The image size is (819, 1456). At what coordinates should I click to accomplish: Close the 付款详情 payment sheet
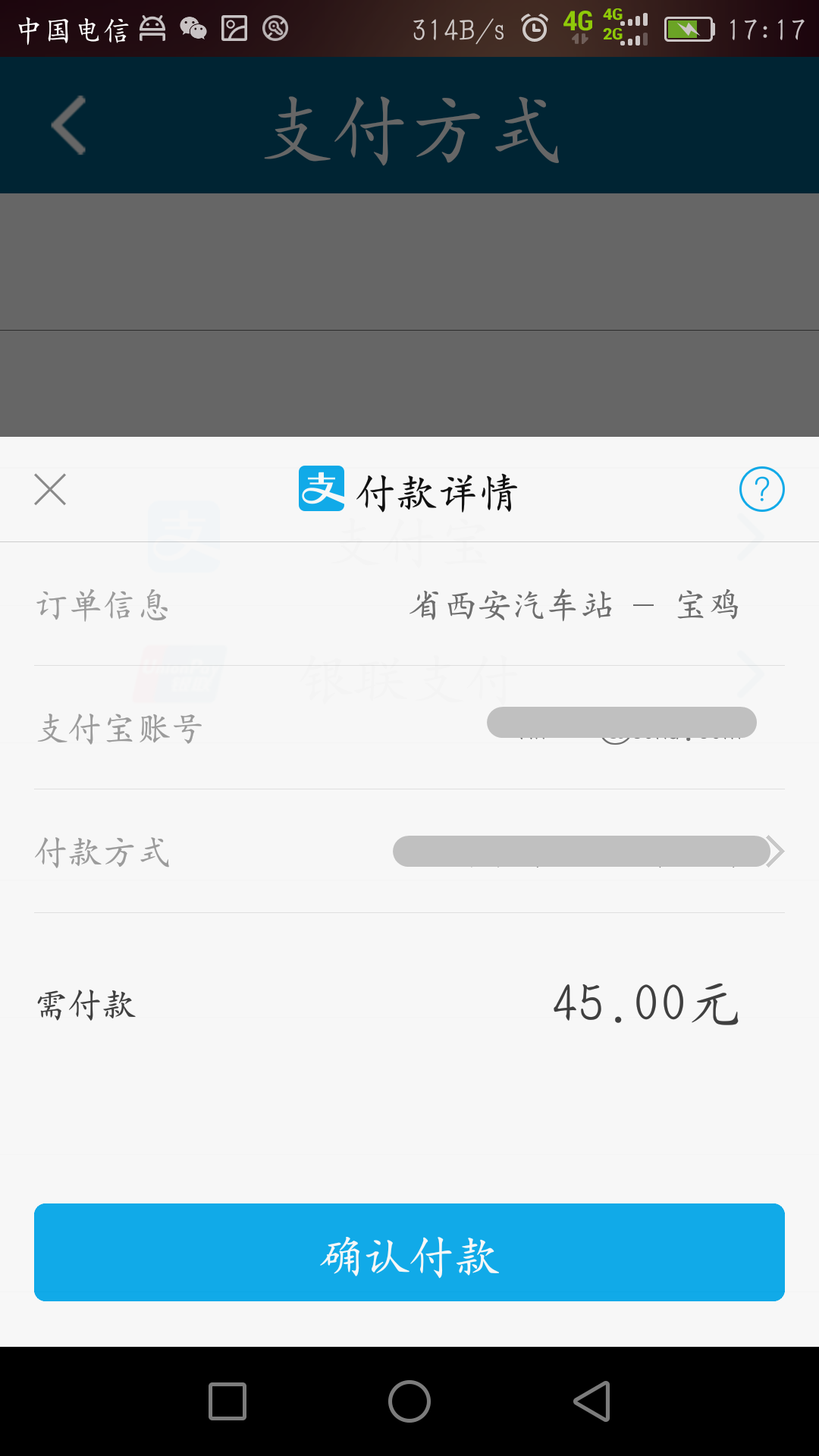[50, 489]
